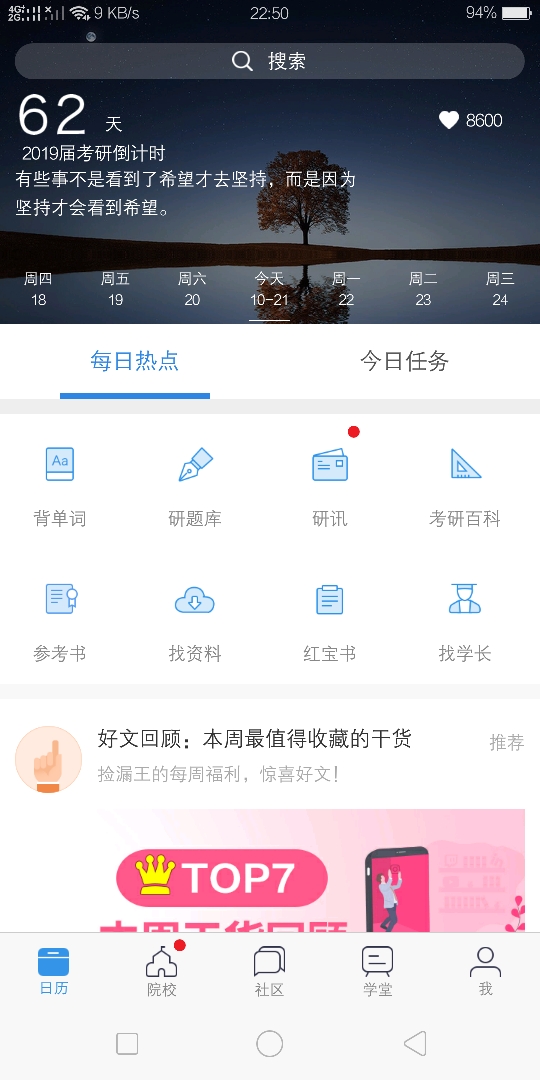Open 研讯 news with red dot
The image size is (540, 1080).
tap(330, 486)
